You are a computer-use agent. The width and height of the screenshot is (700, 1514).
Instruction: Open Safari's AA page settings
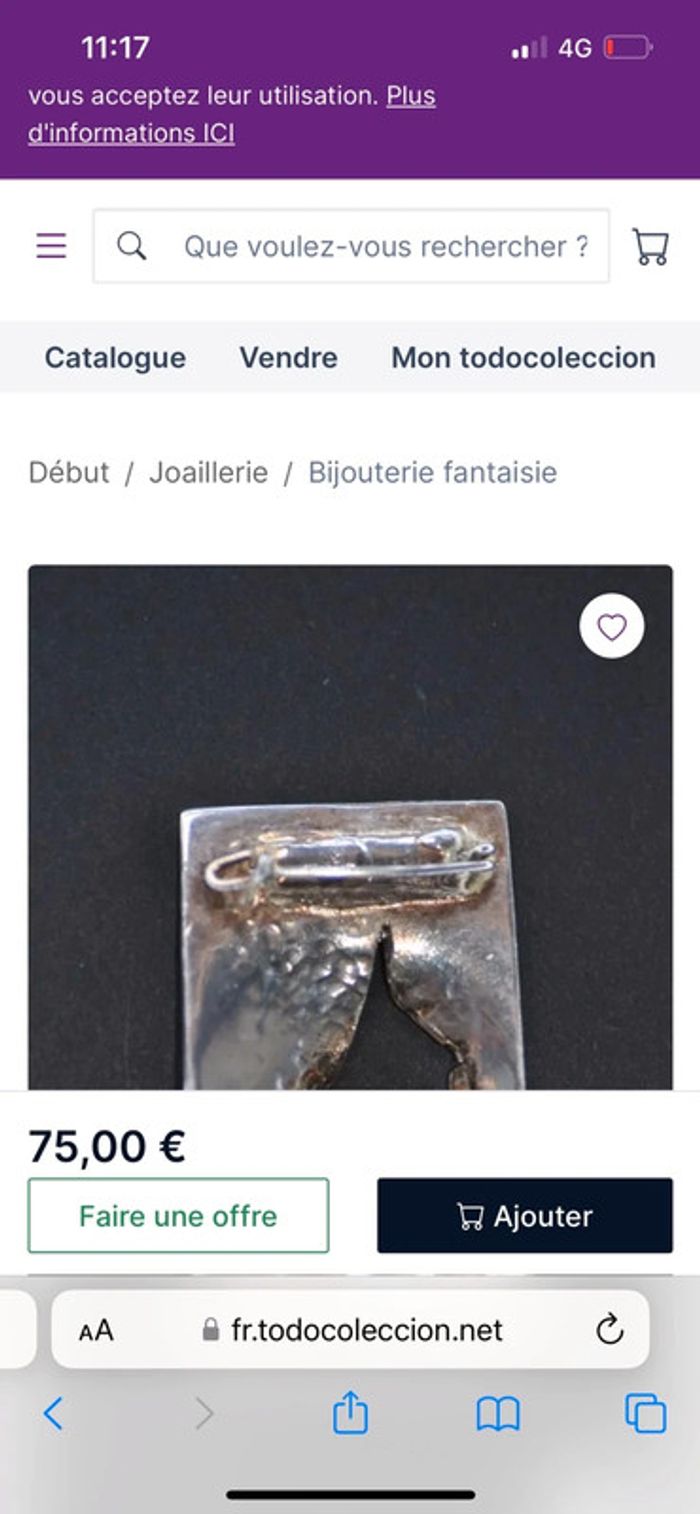(96, 1331)
